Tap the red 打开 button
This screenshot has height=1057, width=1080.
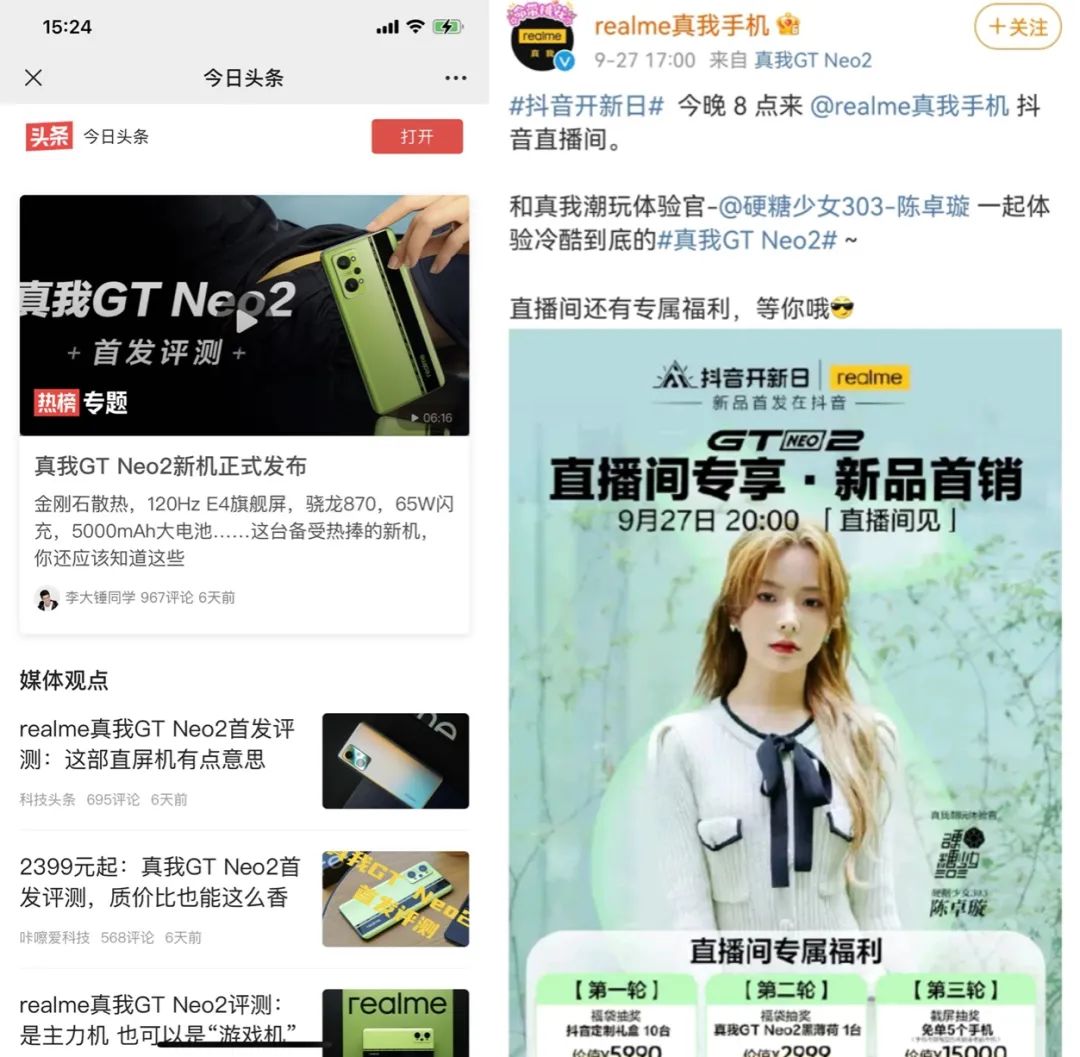pyautogui.click(x=417, y=137)
